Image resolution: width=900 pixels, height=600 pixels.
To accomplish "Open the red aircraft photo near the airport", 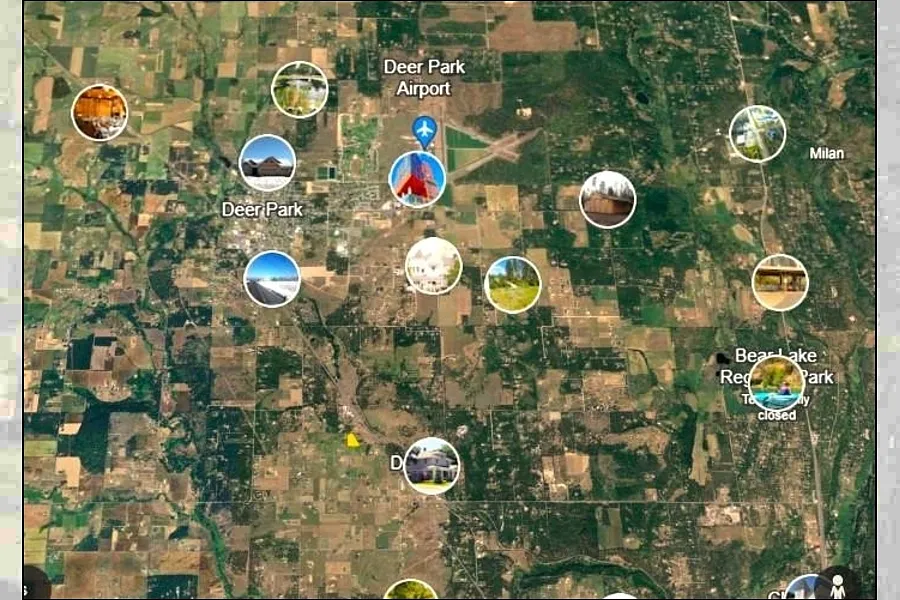I will pyautogui.click(x=417, y=179).
